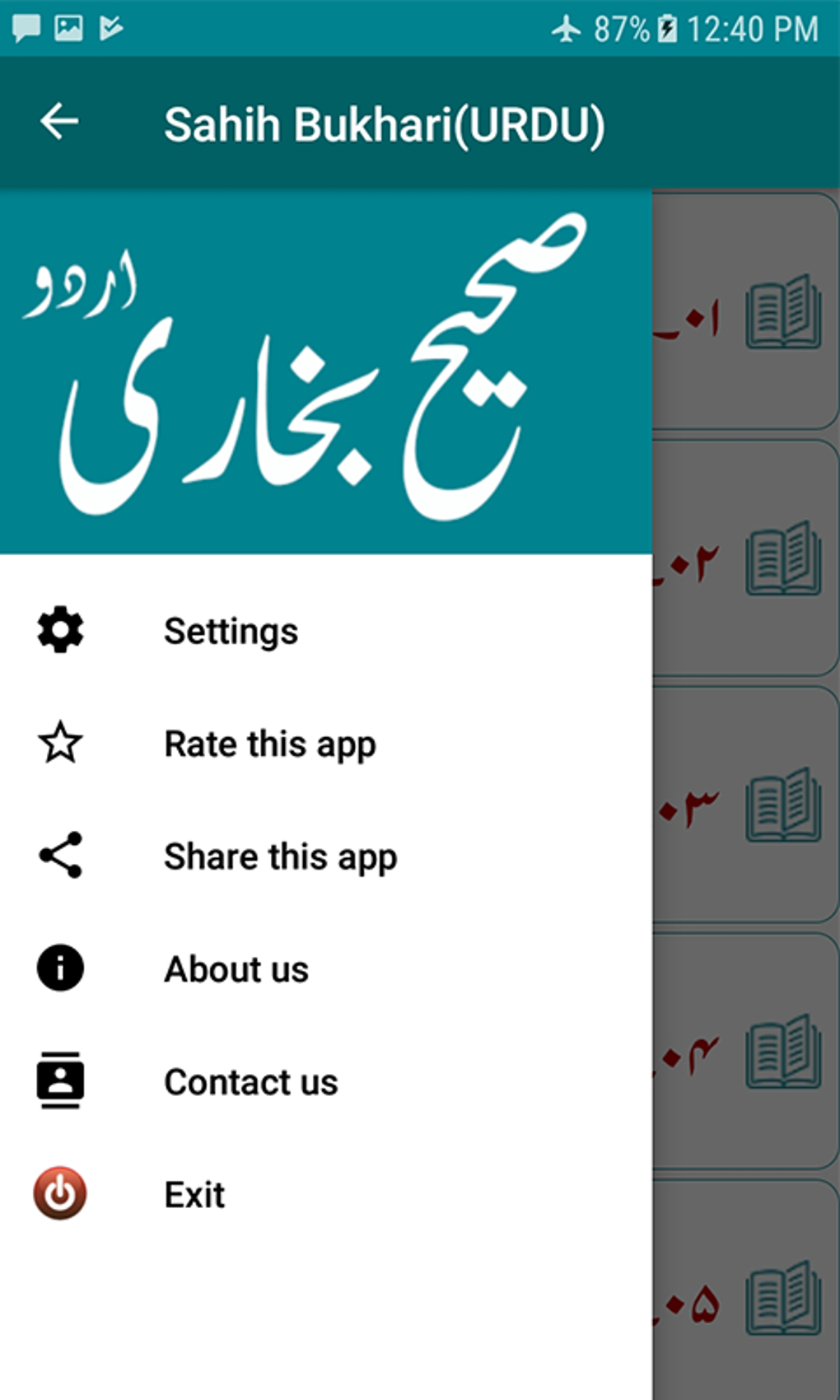Tap the back arrow in the app bar

click(x=59, y=123)
